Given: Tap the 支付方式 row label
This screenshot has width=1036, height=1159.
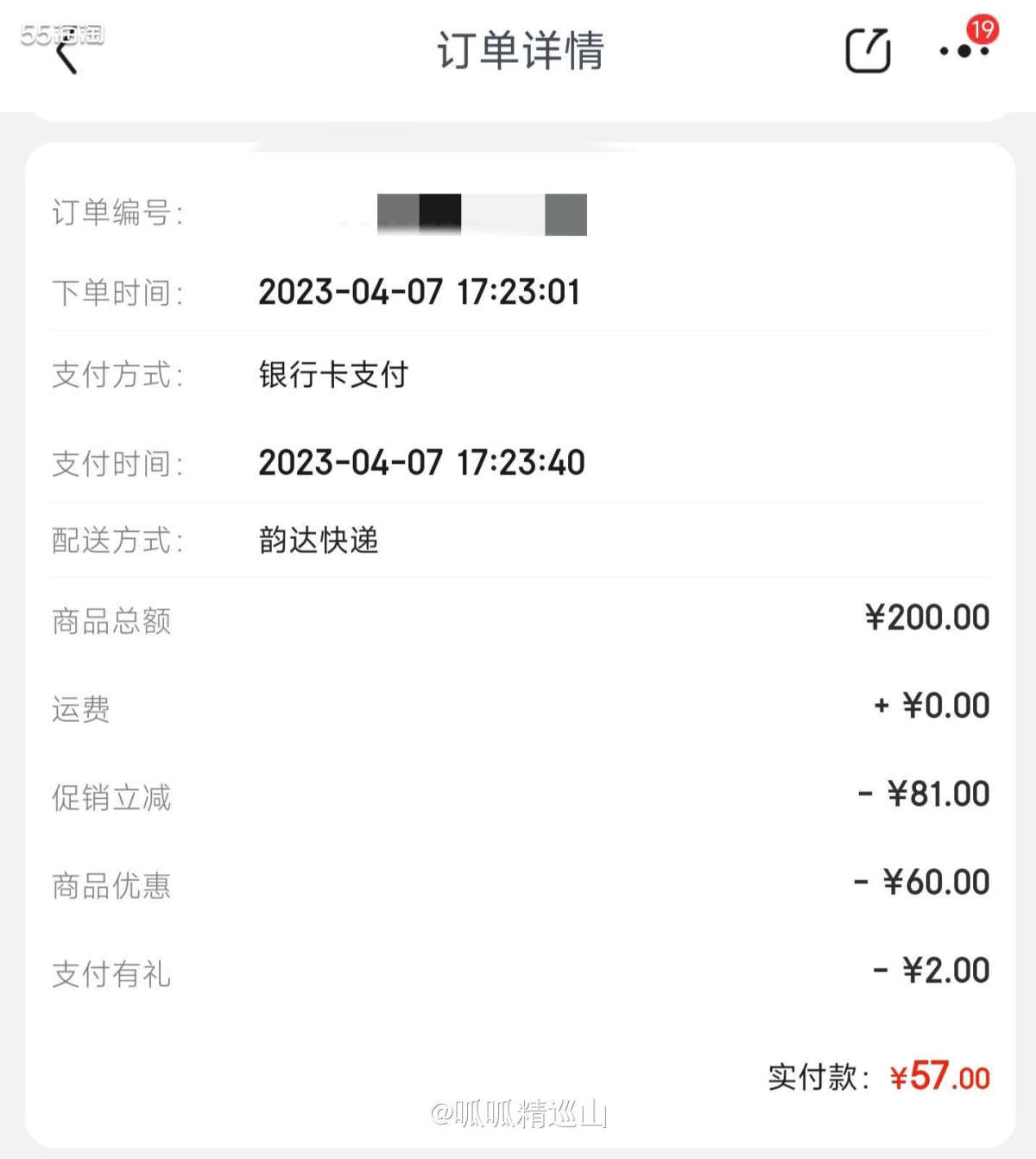Looking at the screenshot, I should [117, 375].
